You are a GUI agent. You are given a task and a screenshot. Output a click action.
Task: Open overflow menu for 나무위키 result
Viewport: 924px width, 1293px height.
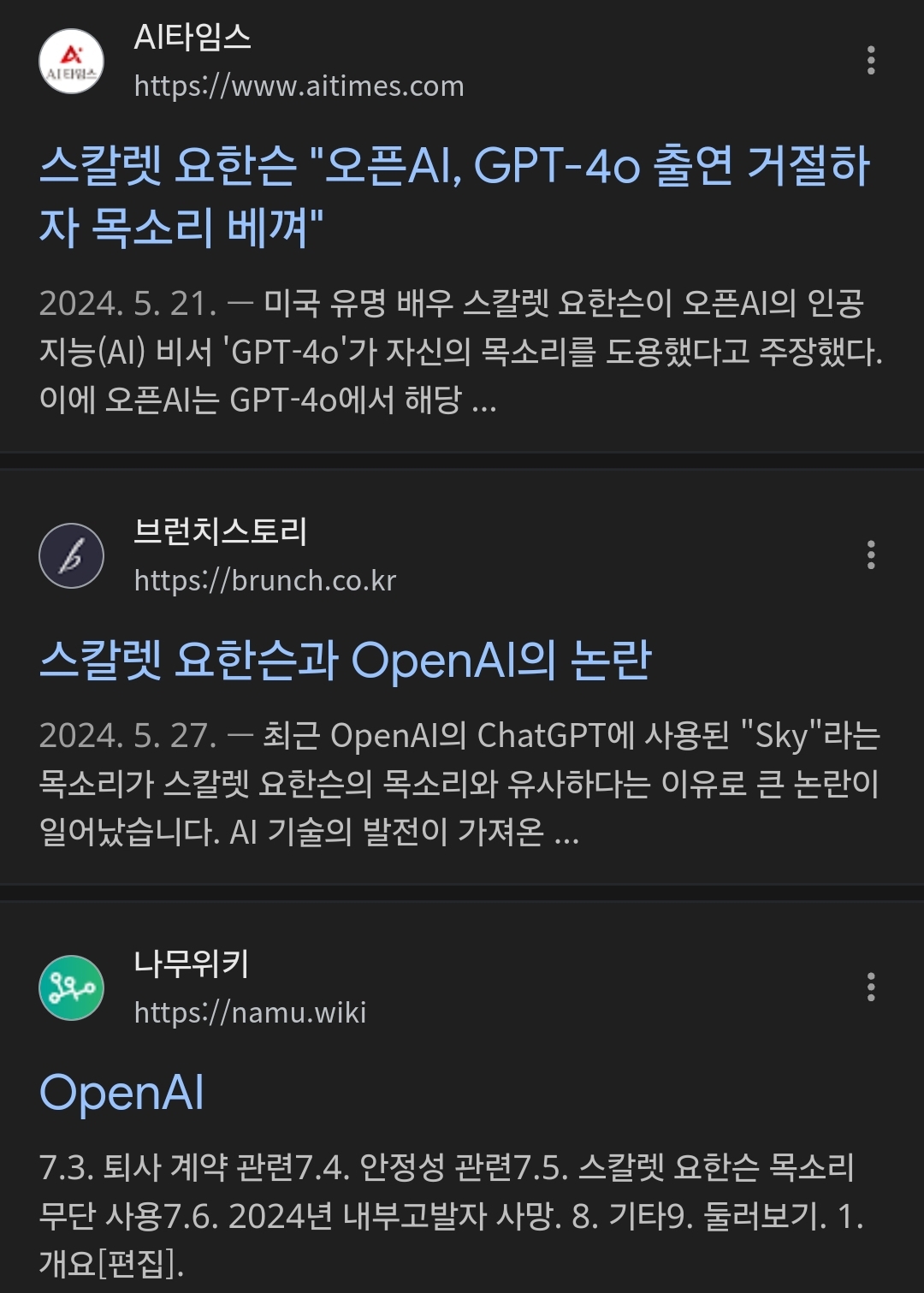point(871,988)
